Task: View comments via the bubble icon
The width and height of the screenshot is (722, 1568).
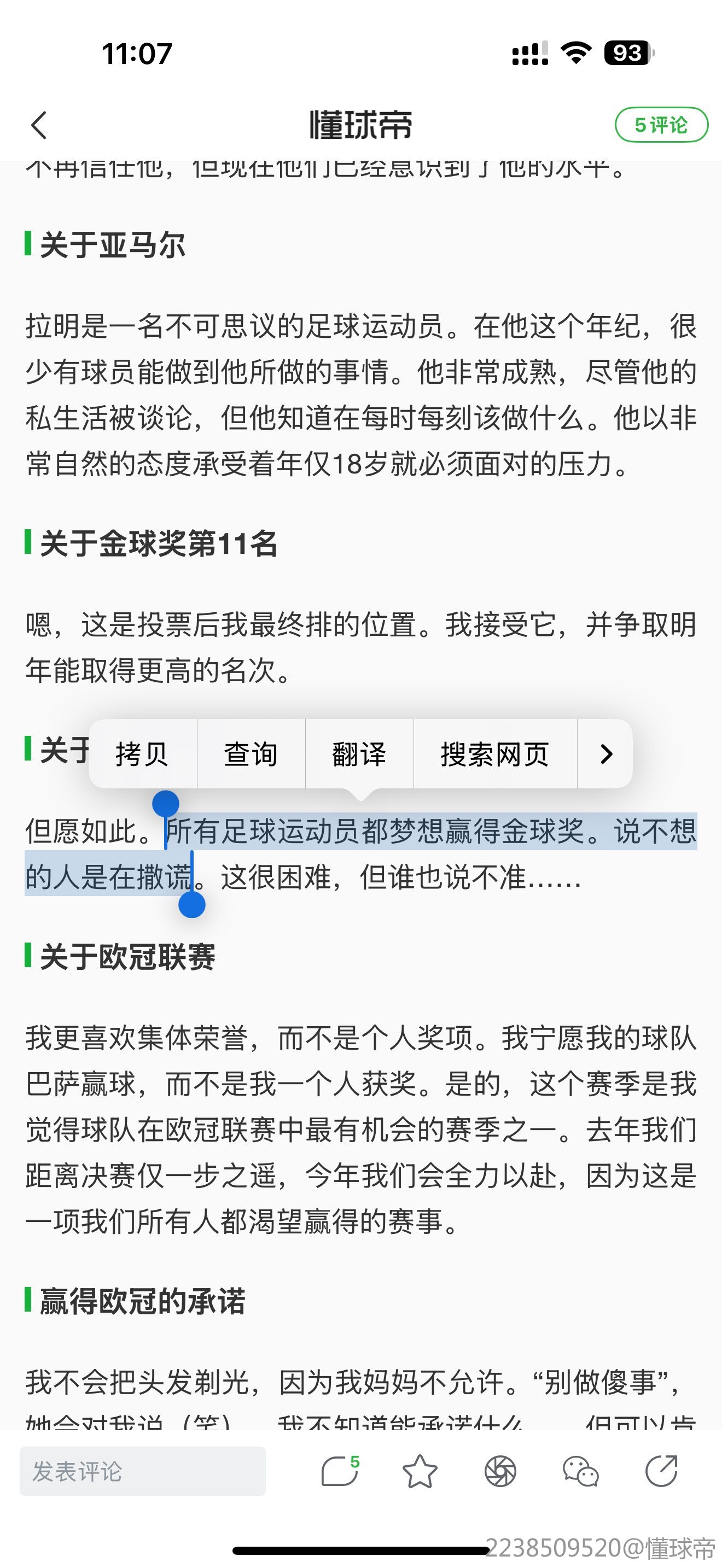Action: coord(340,1472)
